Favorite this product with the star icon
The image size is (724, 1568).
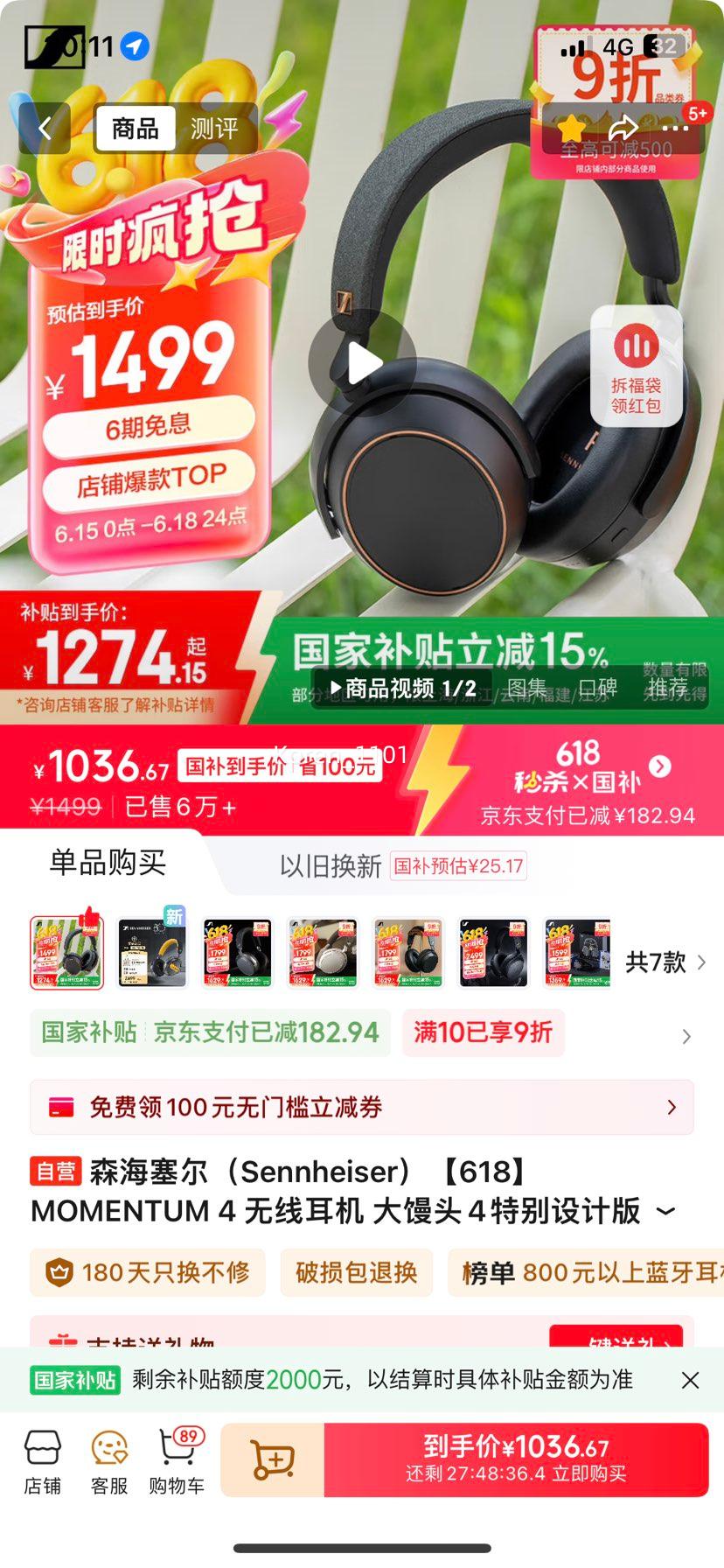tap(571, 129)
